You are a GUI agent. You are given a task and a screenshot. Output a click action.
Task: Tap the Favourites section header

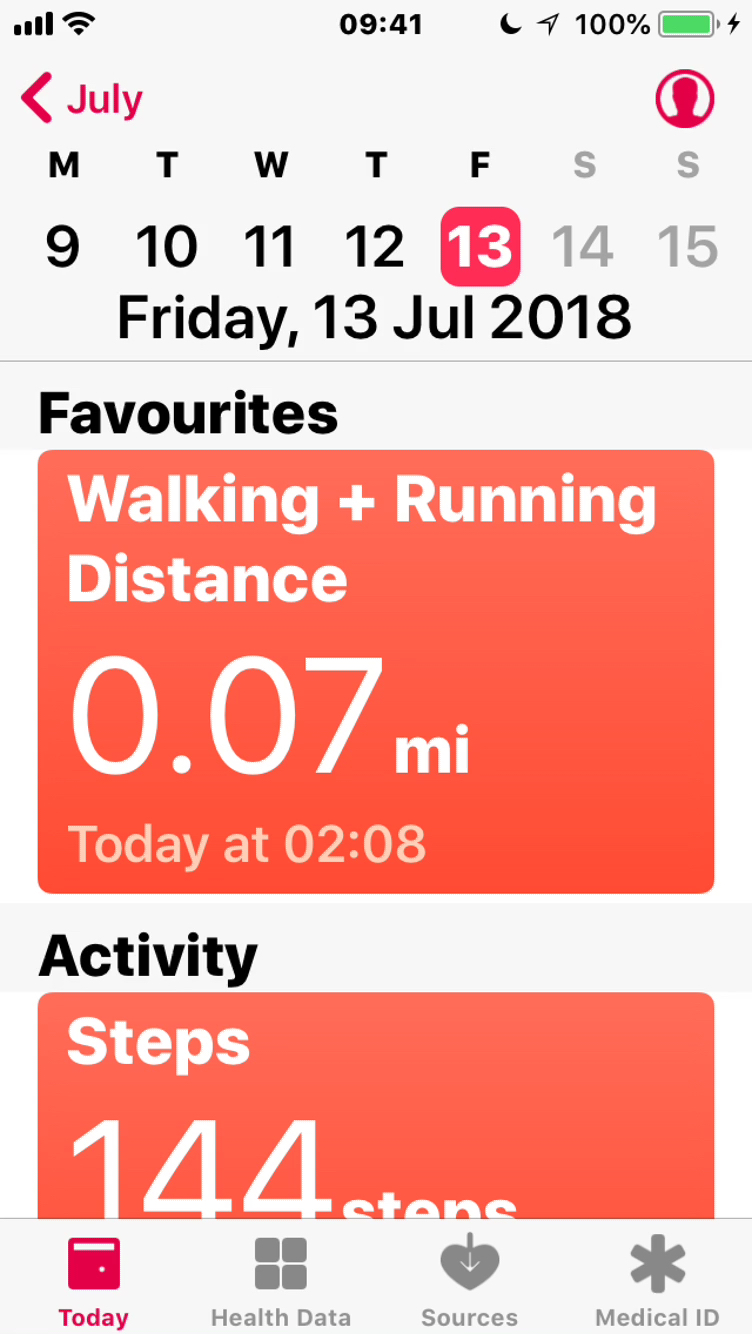click(186, 410)
